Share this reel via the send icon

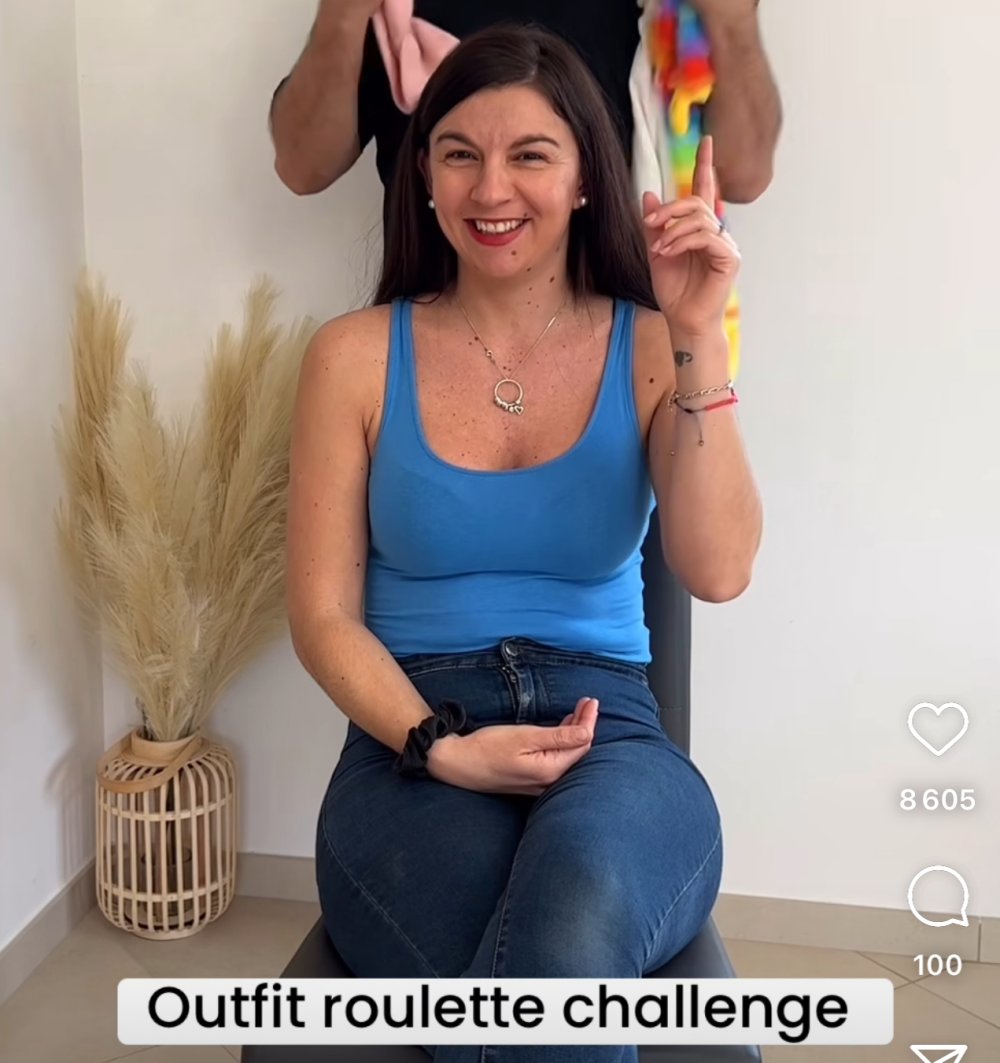[938, 1053]
